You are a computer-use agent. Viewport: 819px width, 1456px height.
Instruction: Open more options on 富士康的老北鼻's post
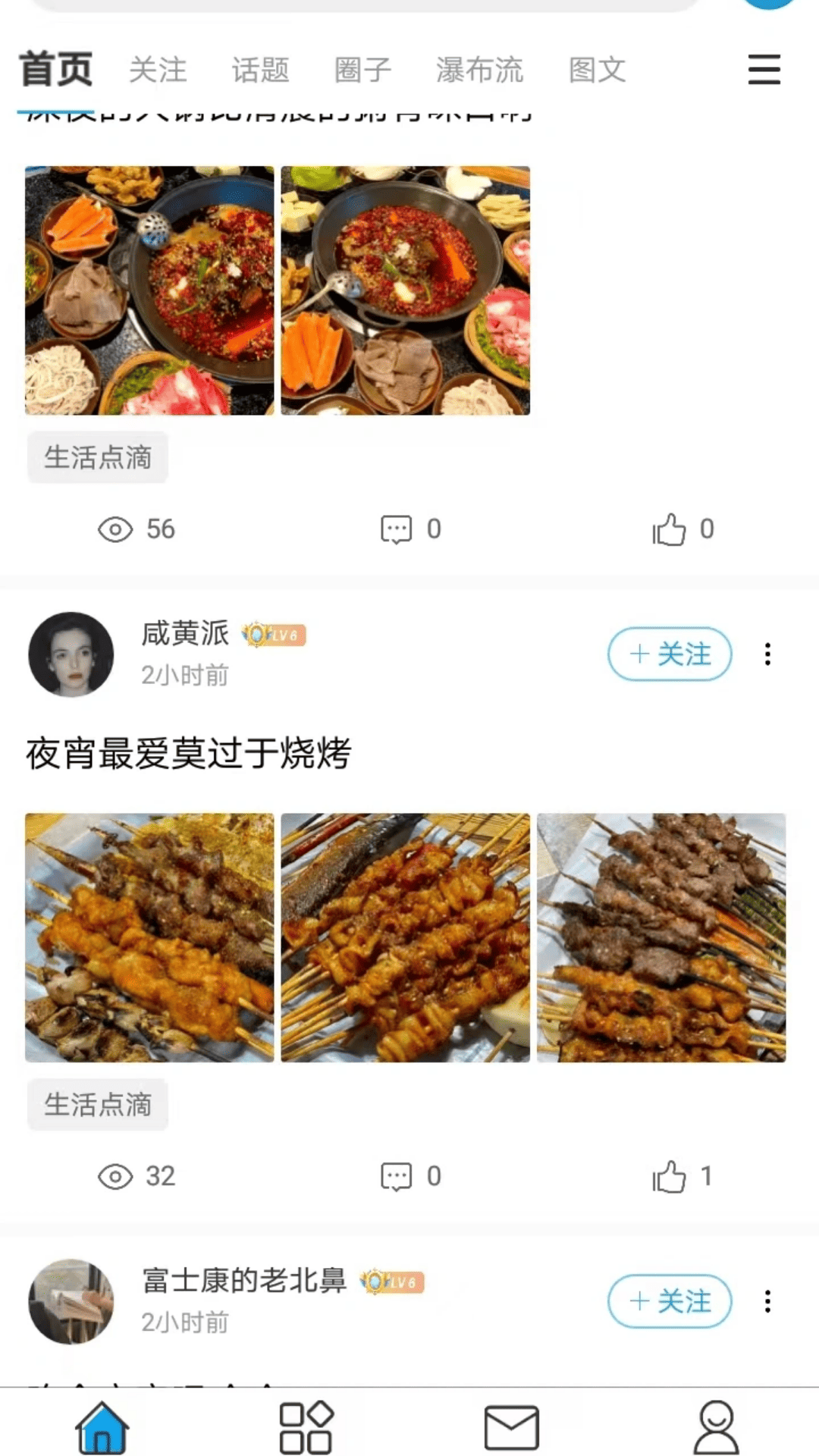point(767,1301)
